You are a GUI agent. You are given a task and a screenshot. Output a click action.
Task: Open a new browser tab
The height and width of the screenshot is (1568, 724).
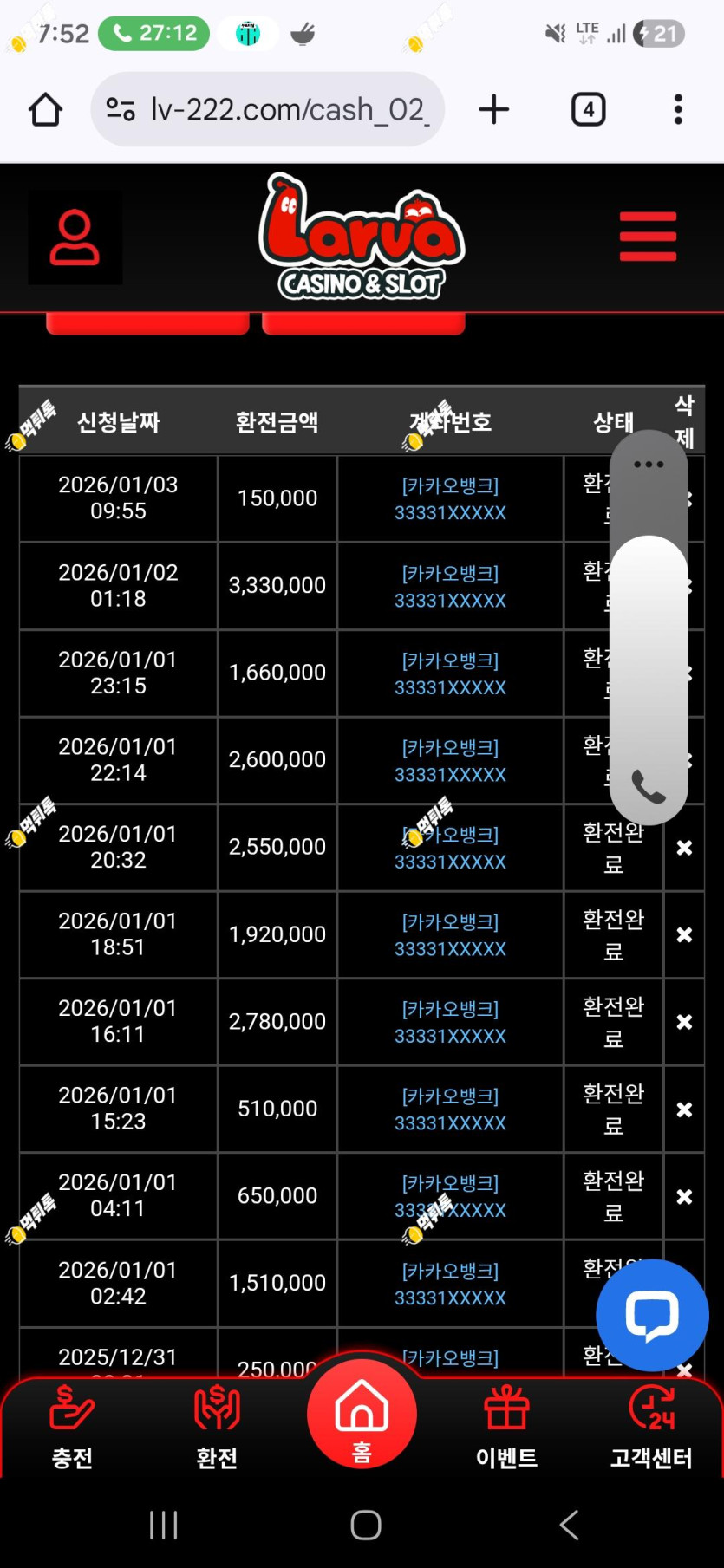click(x=493, y=110)
